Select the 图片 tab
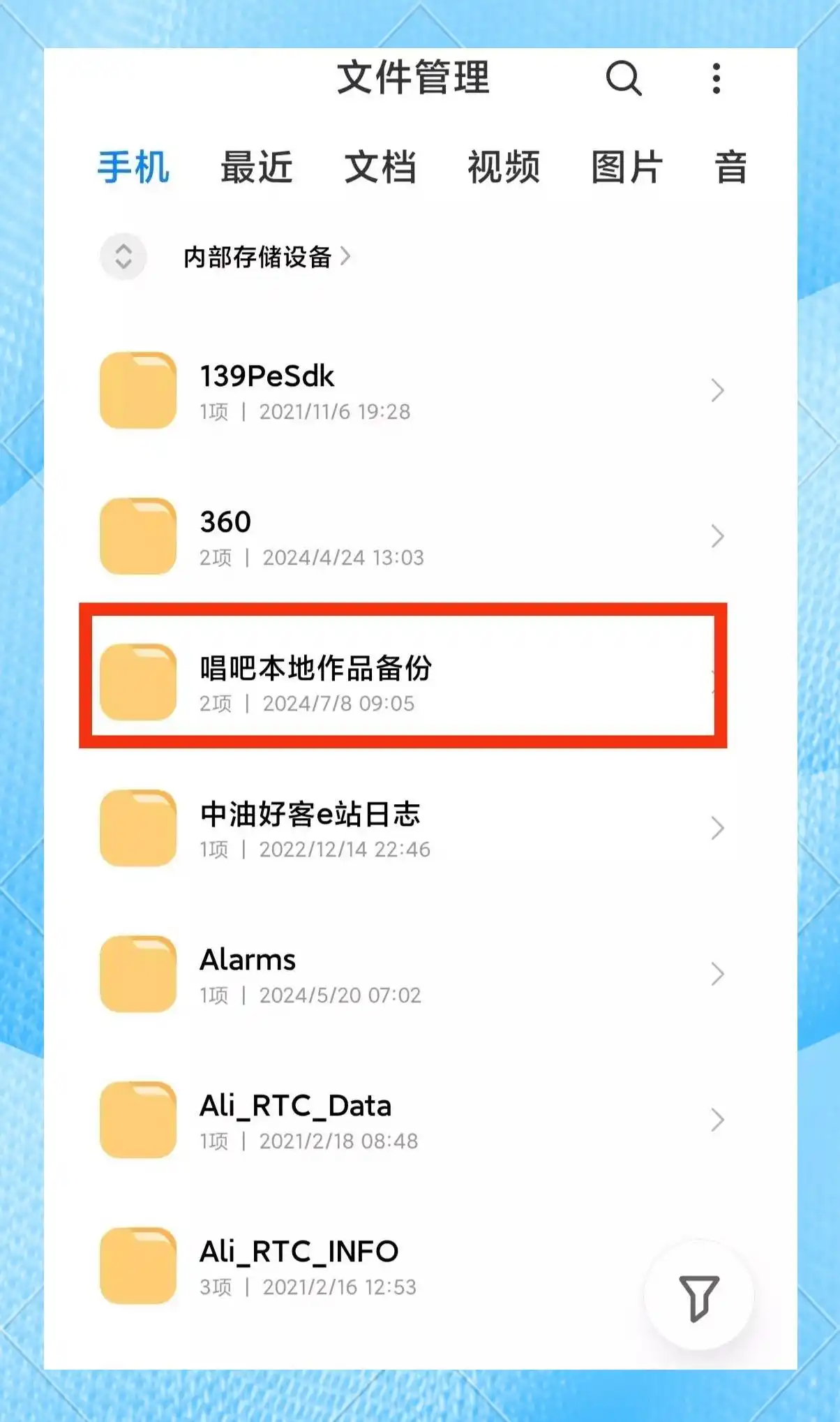Viewport: 840px width, 1422px height. click(x=627, y=167)
